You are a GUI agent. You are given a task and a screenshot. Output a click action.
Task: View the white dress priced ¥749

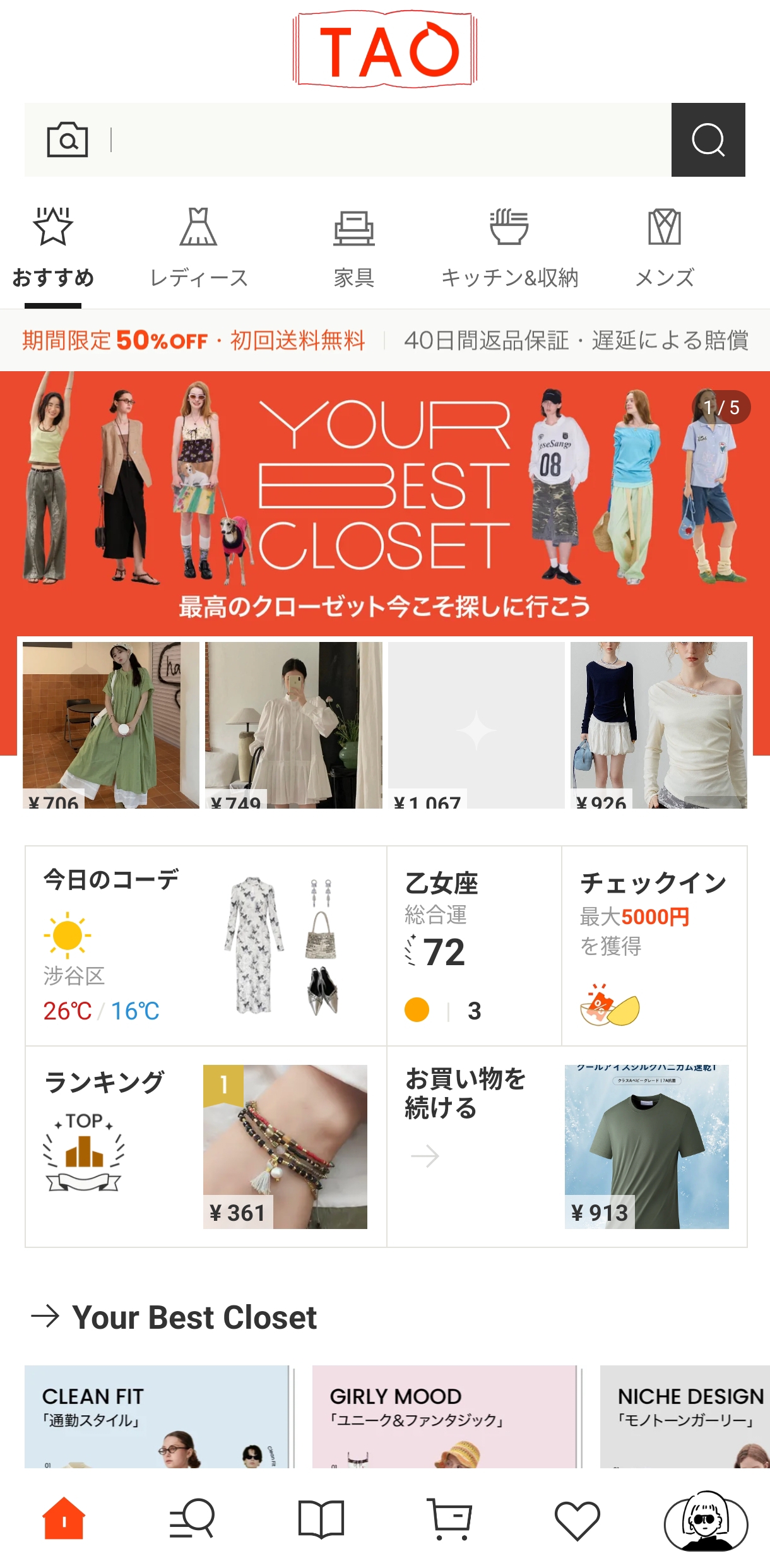coord(293,725)
